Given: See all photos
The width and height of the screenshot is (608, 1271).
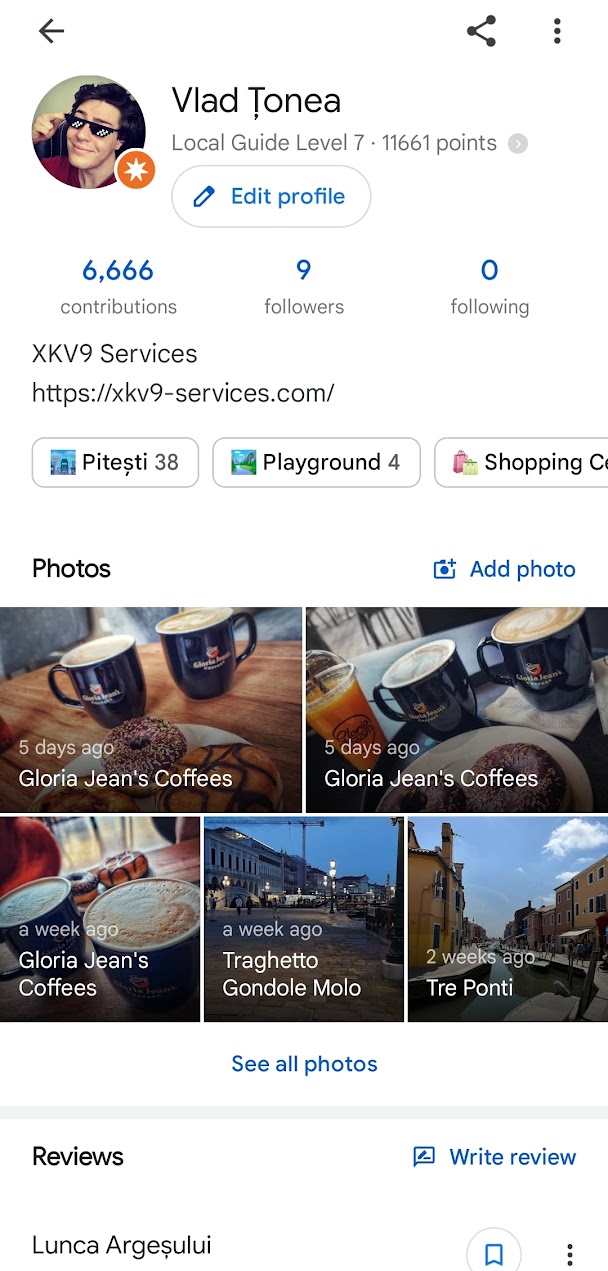Looking at the screenshot, I should (x=304, y=1064).
